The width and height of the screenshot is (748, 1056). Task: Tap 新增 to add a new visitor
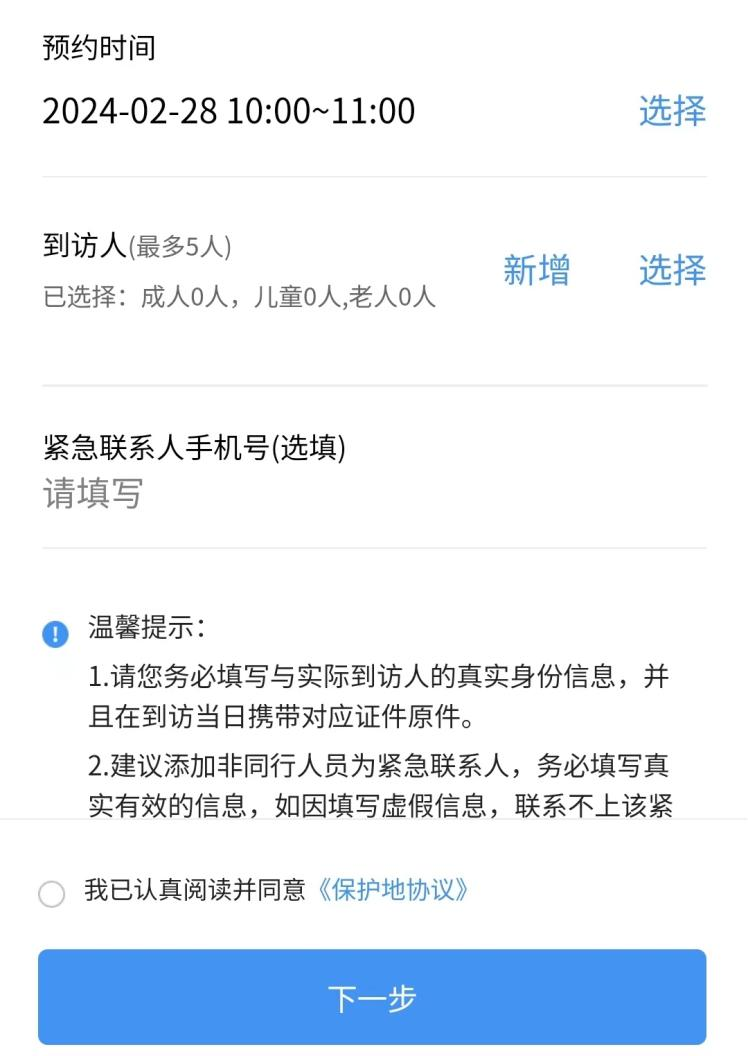click(x=536, y=271)
